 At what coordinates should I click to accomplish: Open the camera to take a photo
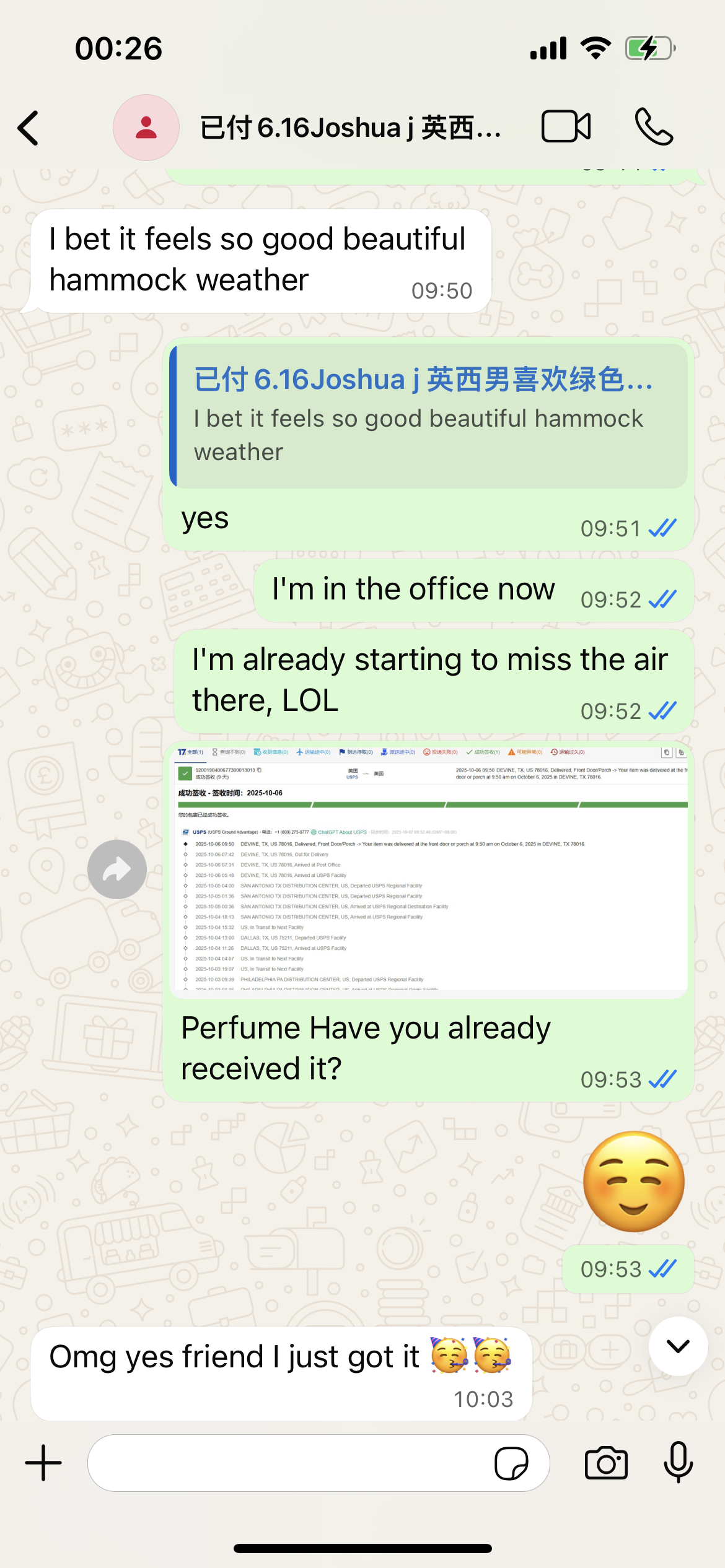(606, 1463)
